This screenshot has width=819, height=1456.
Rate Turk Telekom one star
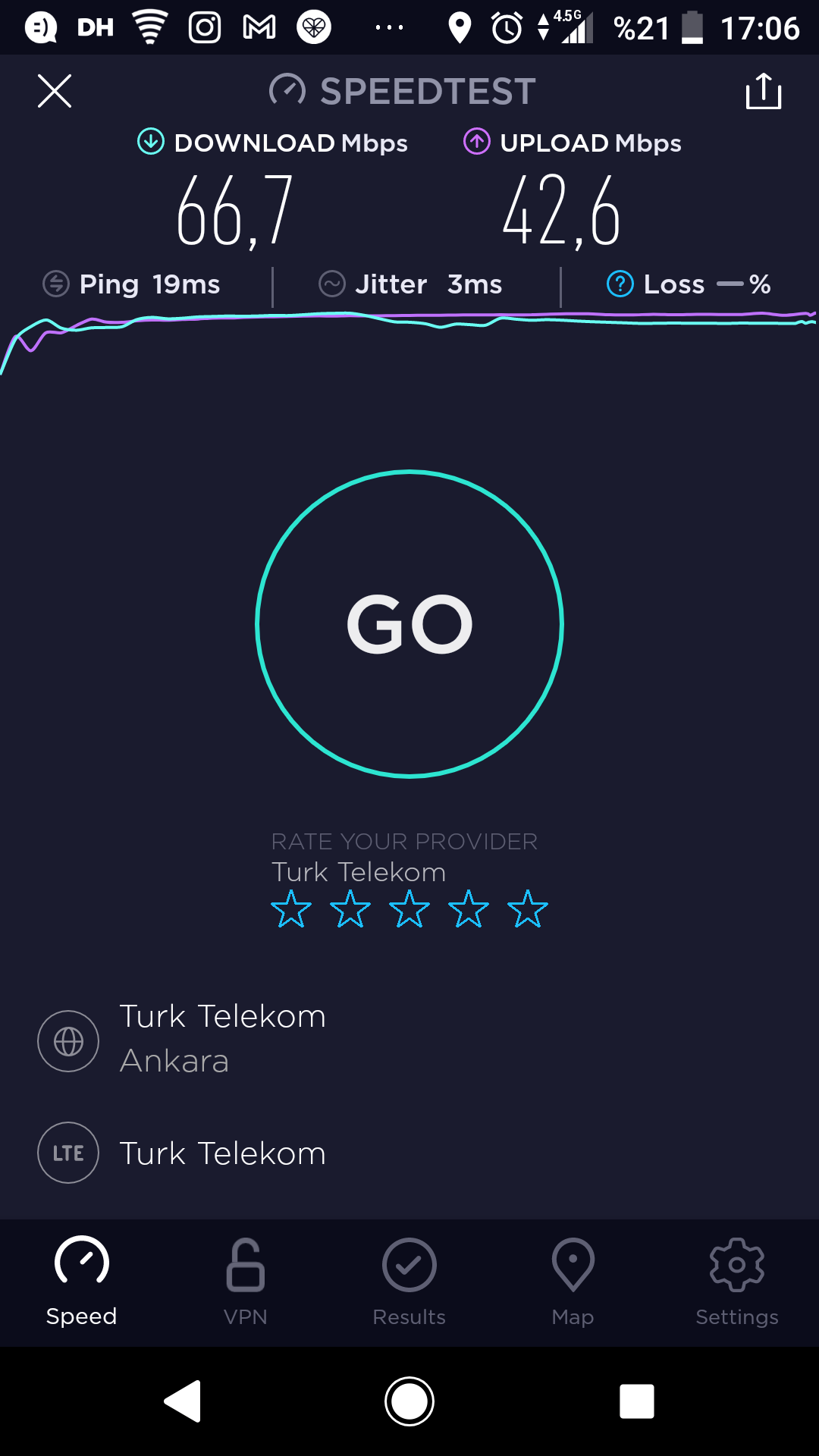tap(291, 909)
